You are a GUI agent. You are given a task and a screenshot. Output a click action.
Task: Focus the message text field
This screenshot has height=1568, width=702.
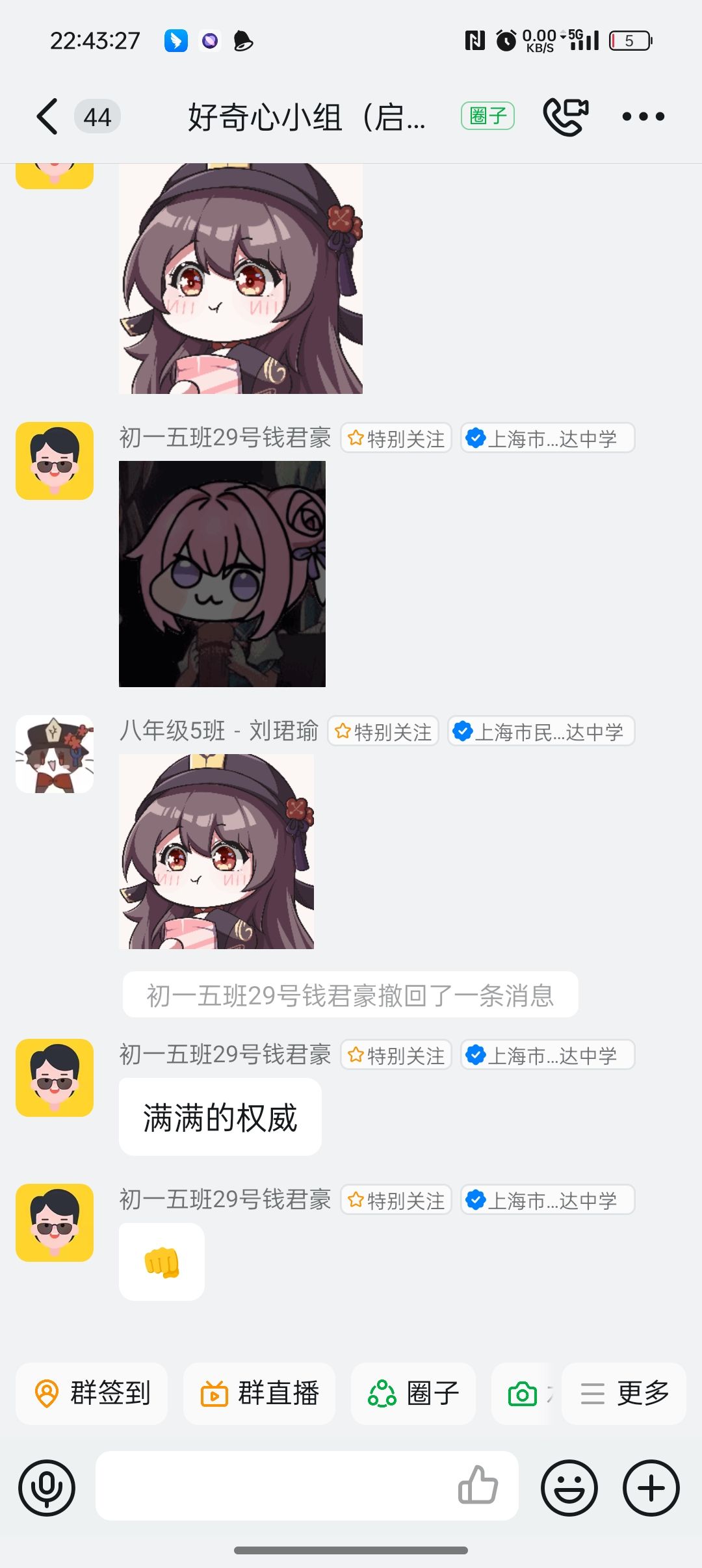click(273, 1486)
